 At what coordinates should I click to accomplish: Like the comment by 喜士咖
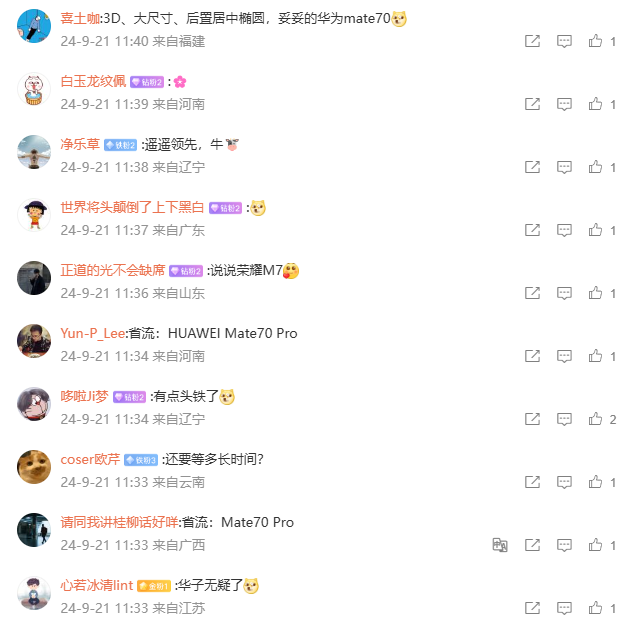596,41
